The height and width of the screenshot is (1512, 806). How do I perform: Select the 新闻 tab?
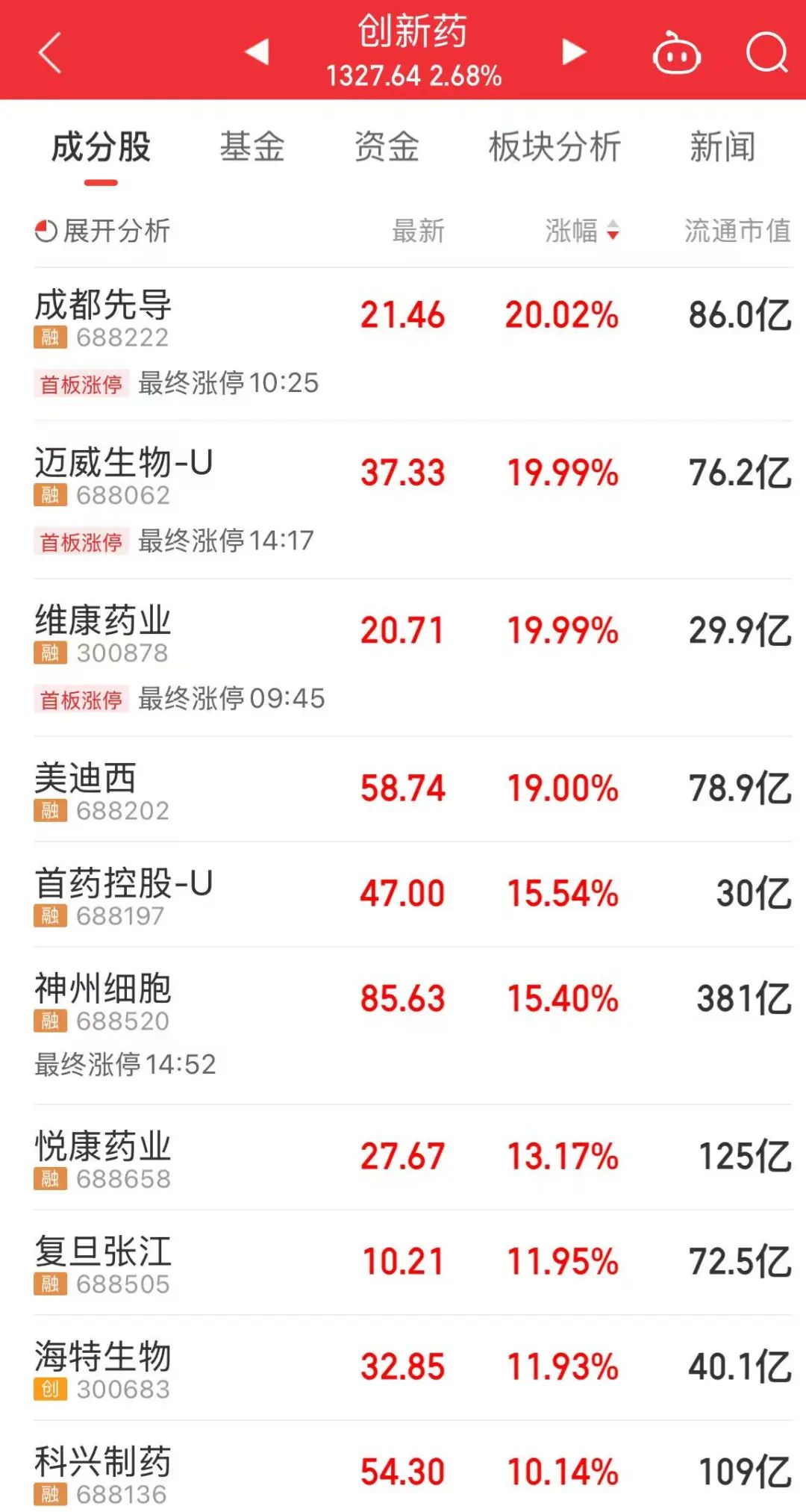(722, 147)
